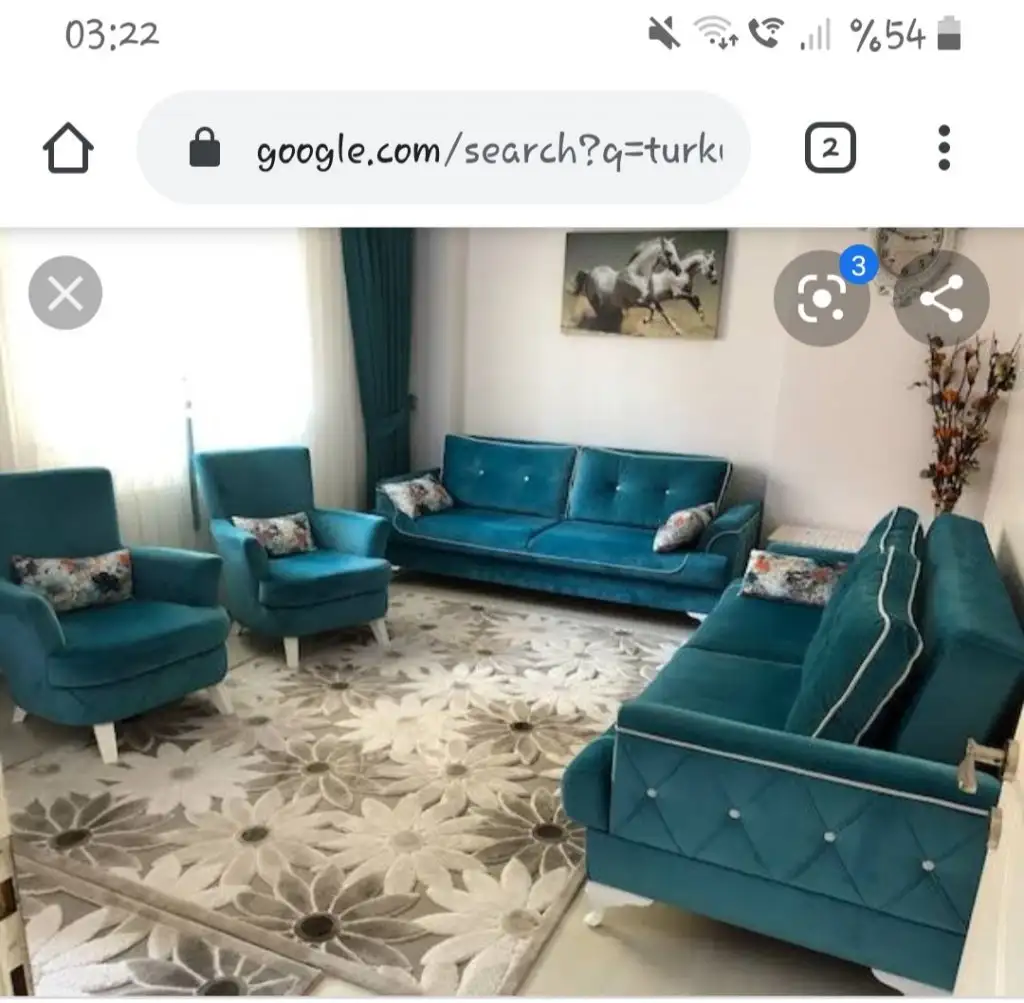Close the image preview
This screenshot has width=1024, height=1003.
(x=66, y=293)
